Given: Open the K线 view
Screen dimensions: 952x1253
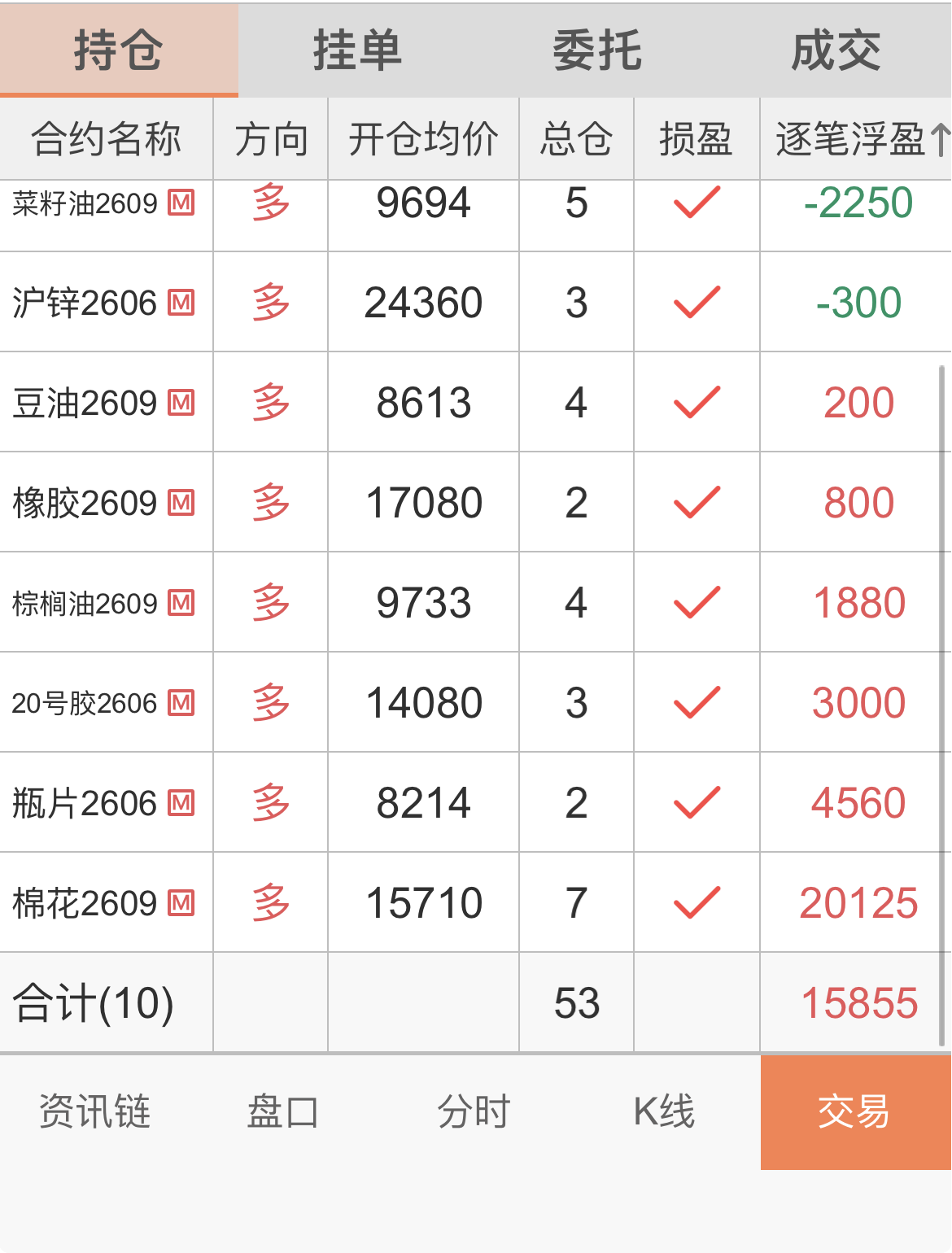Looking at the screenshot, I should [x=666, y=1111].
